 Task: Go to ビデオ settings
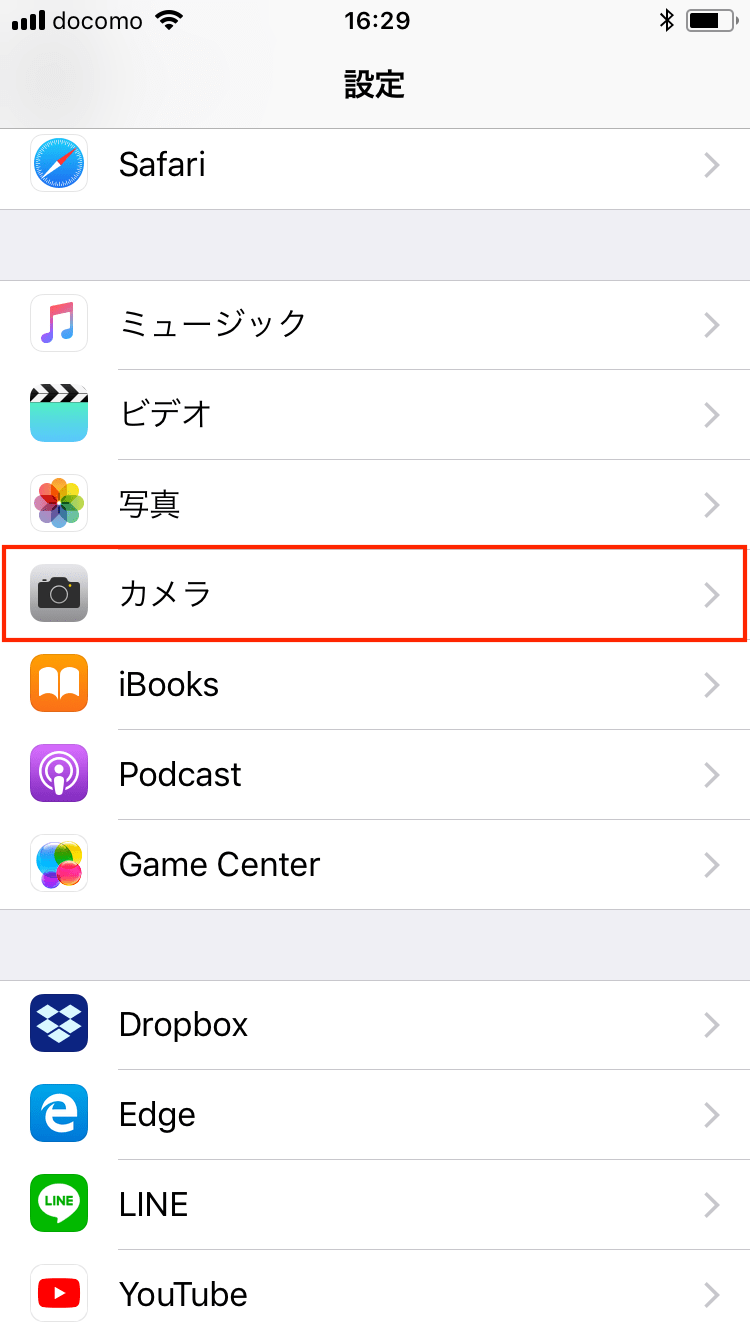click(x=375, y=415)
